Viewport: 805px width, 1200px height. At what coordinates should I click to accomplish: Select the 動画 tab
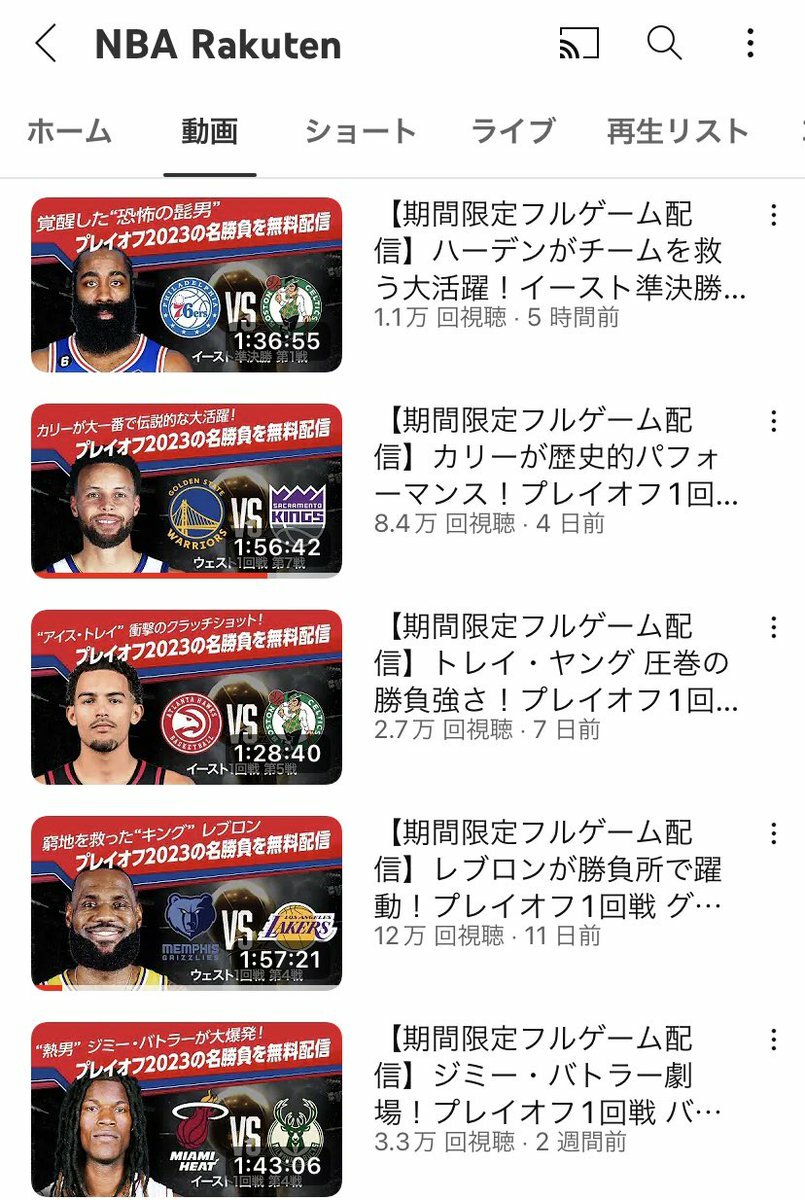(x=210, y=131)
